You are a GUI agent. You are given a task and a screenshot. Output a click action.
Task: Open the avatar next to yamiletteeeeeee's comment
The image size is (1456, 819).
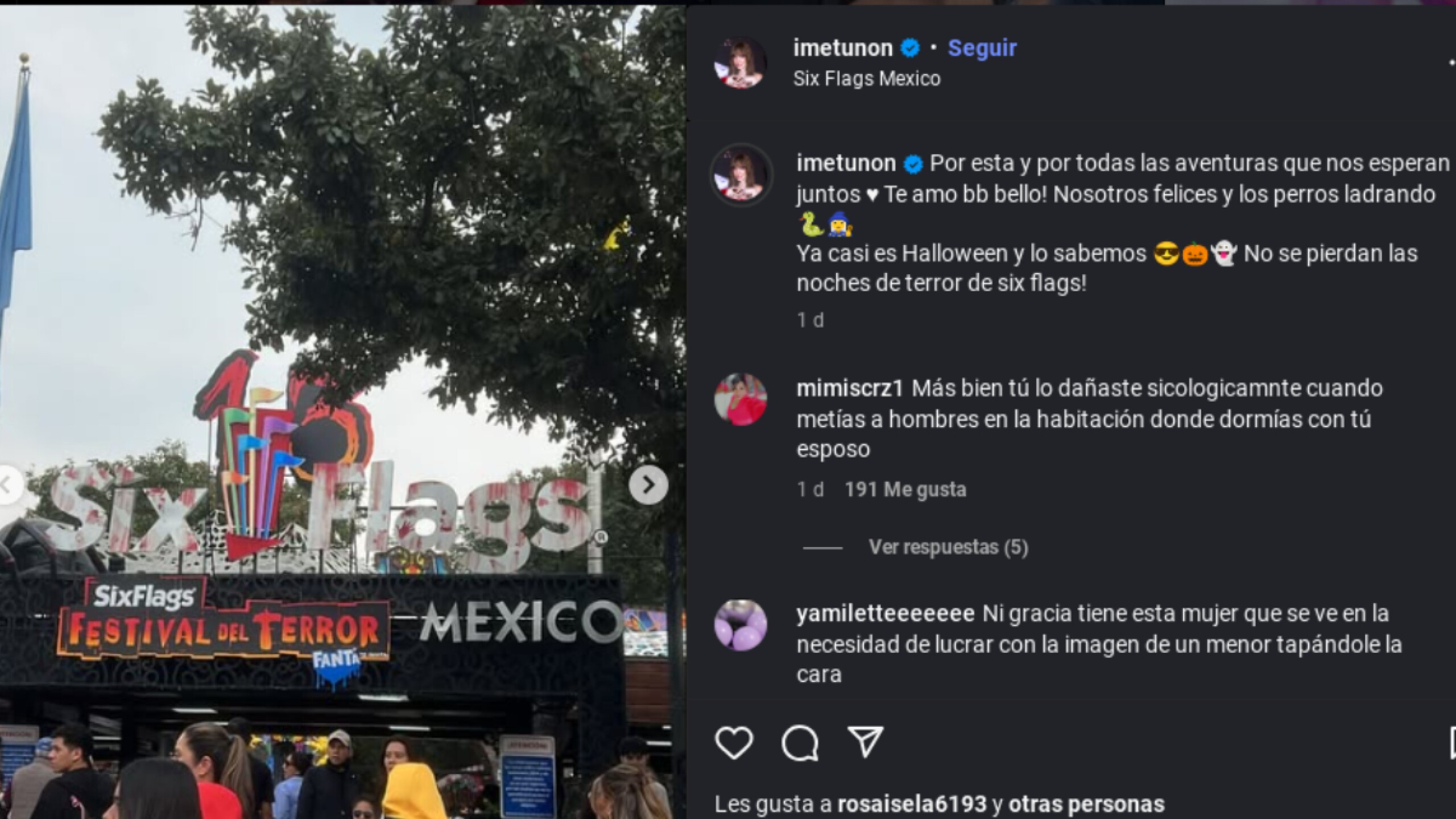pyautogui.click(x=740, y=625)
